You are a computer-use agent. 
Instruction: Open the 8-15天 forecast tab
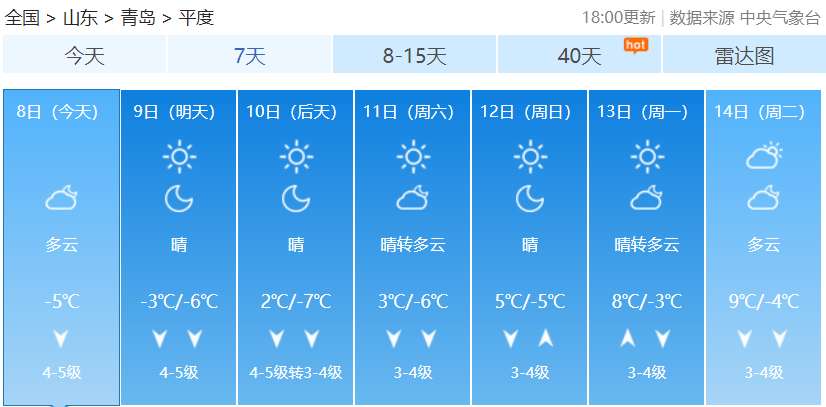(414, 56)
